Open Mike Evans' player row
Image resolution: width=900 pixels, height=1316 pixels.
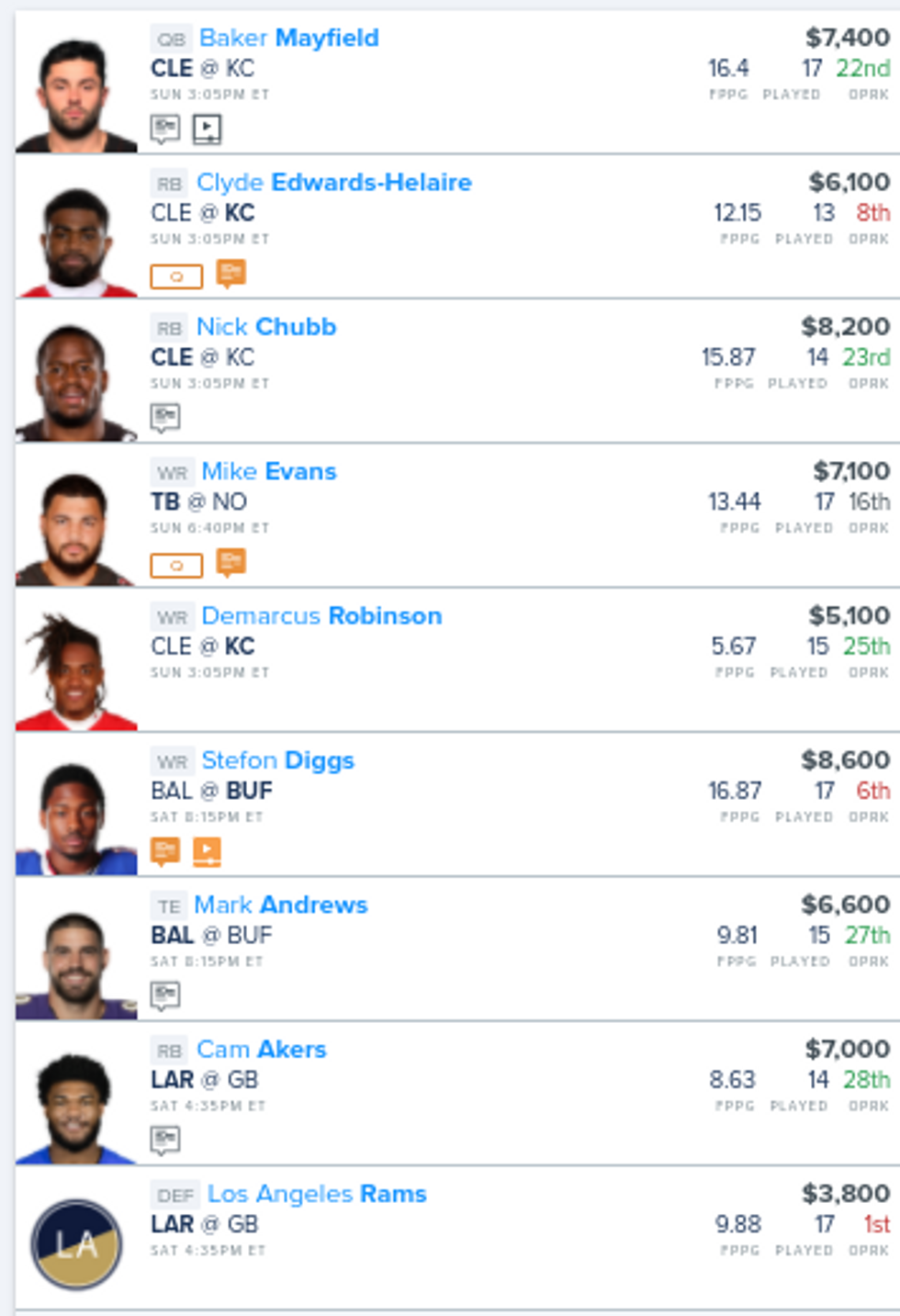pos(268,471)
